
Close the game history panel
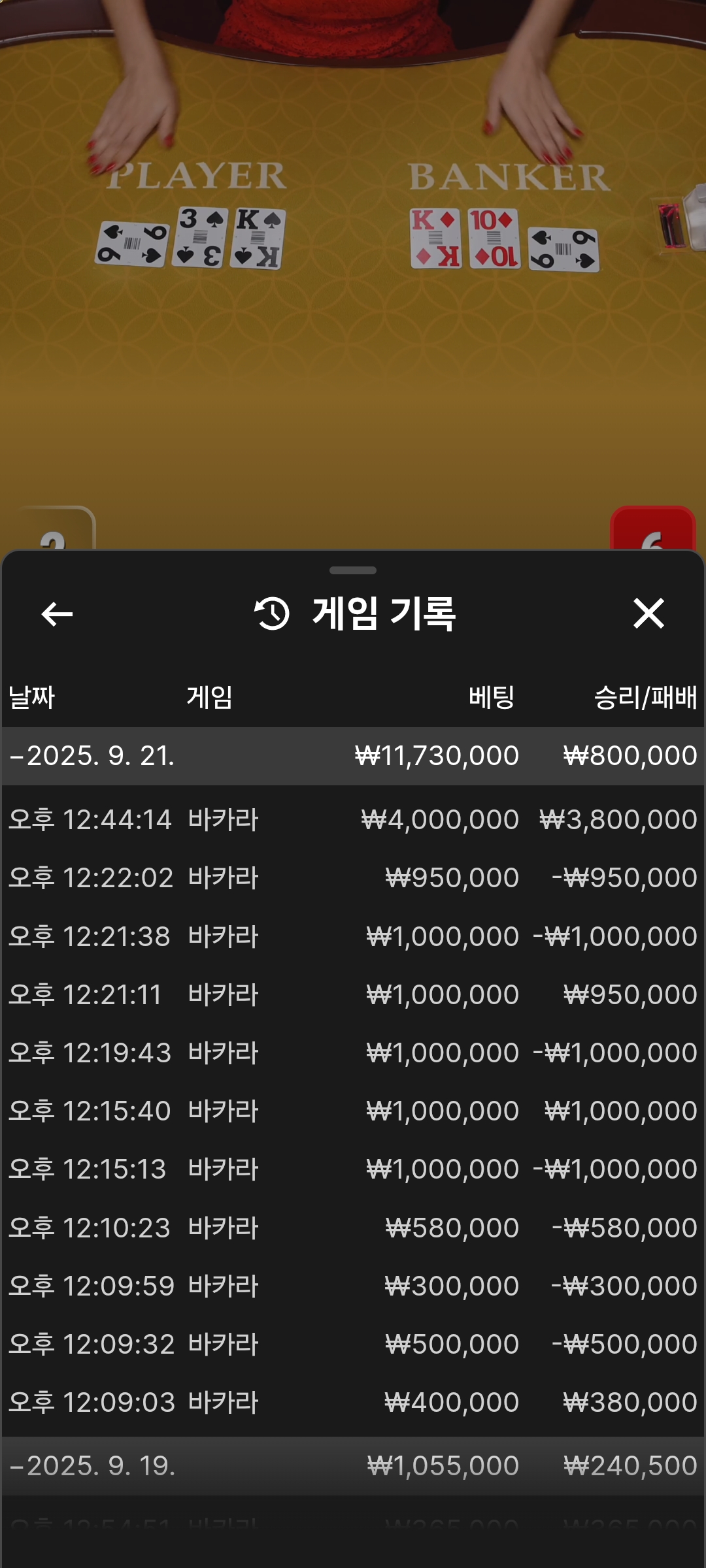648,613
